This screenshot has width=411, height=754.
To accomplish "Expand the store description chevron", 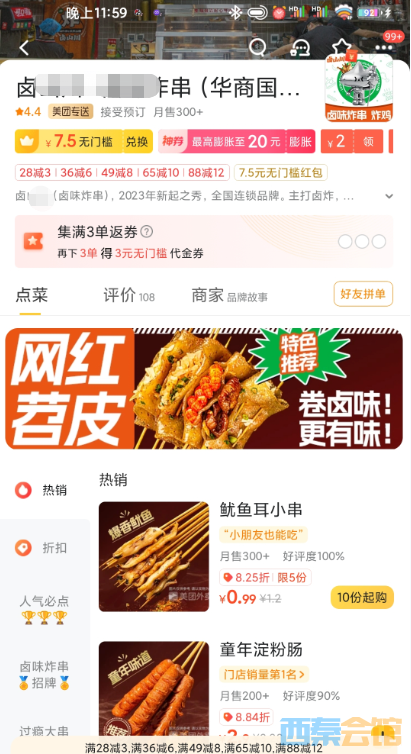I will [389, 196].
